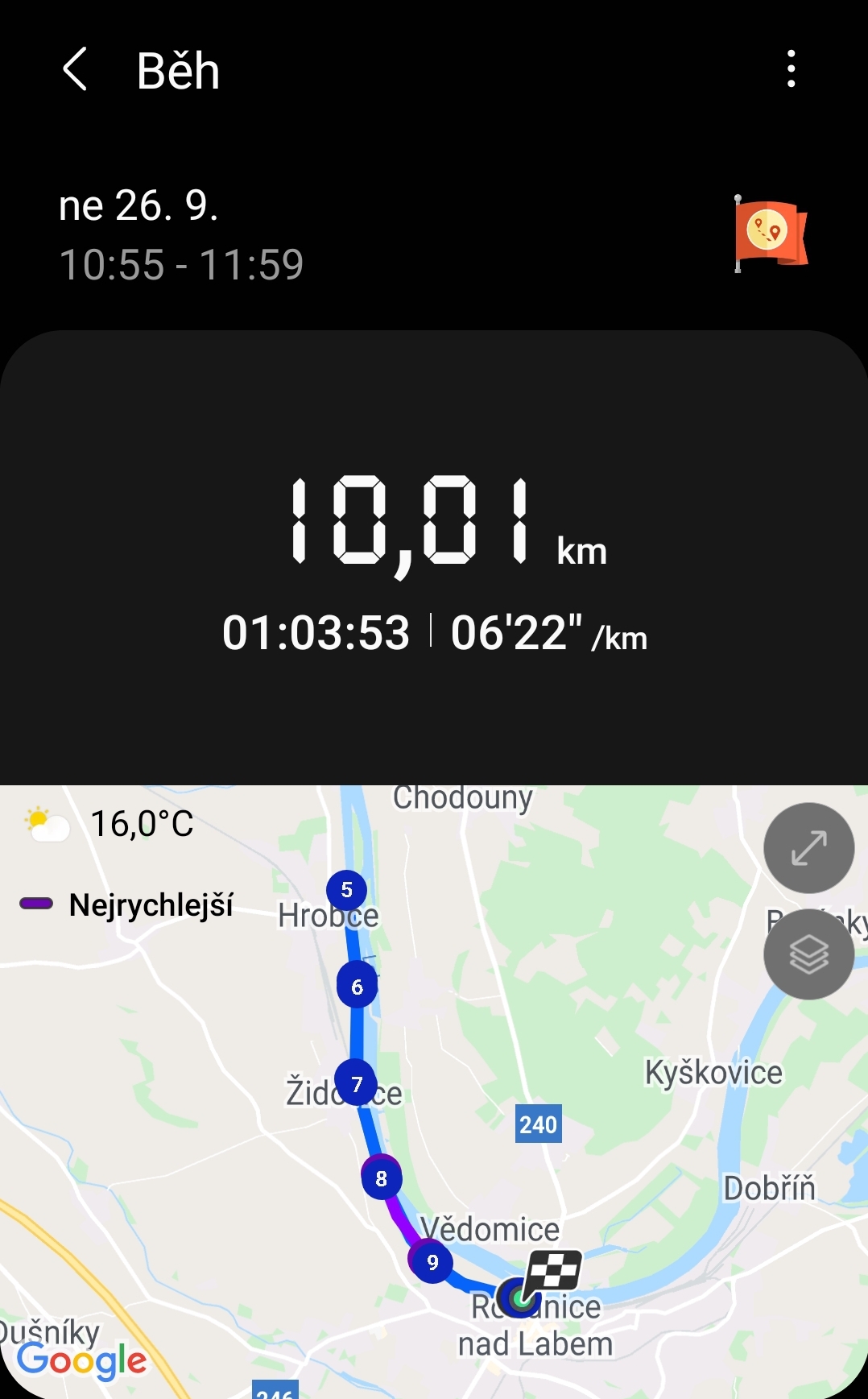The image size is (868, 1399).
Task: Expand the map to full screen
Action: click(808, 848)
